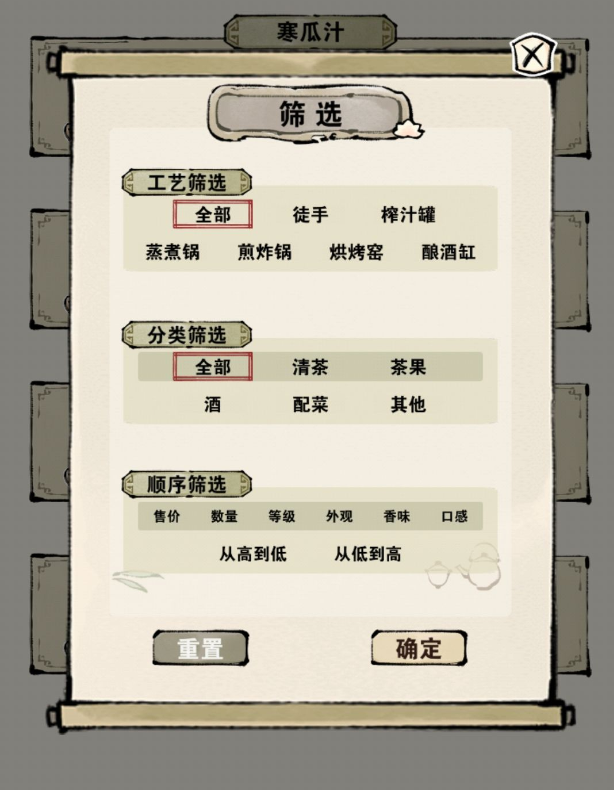This screenshot has height=790, width=614.
Task: Select 蒸煮锅 craft filter
Action: click(x=173, y=252)
